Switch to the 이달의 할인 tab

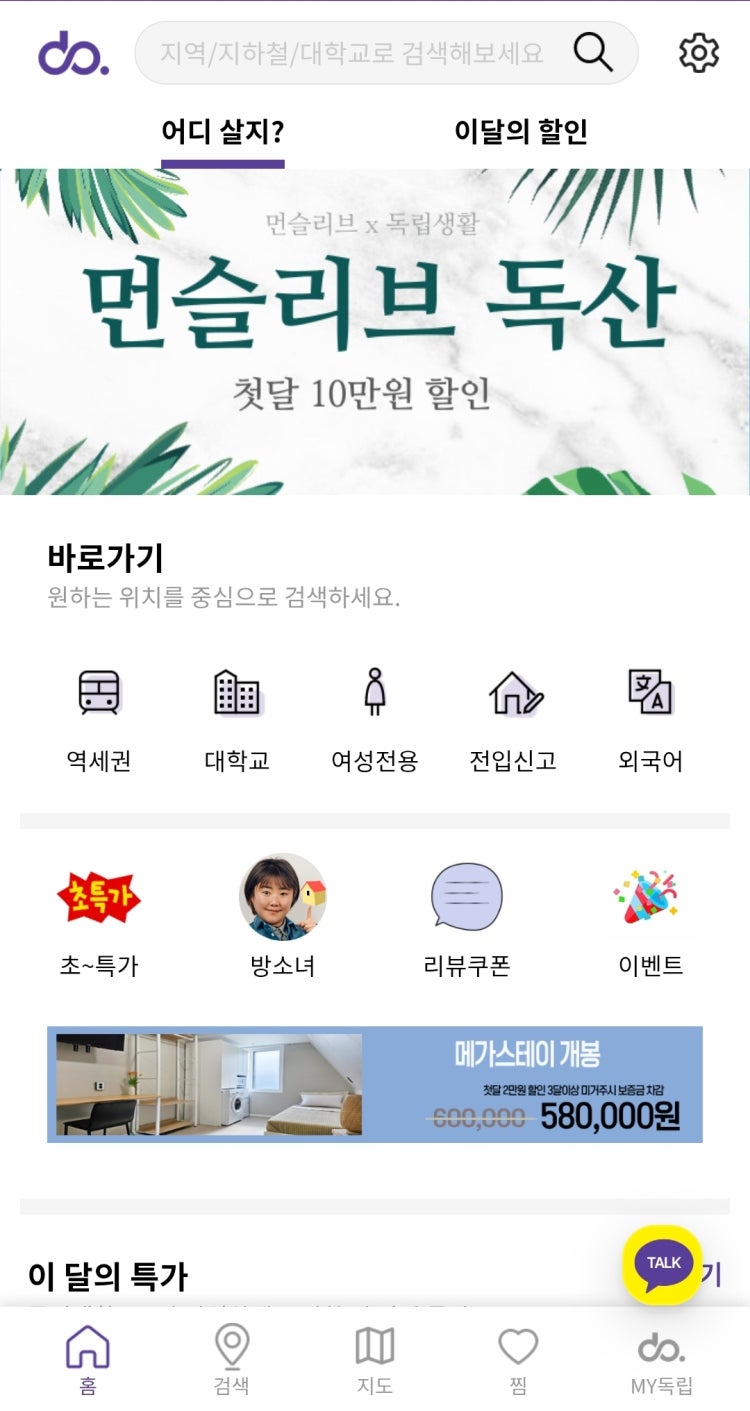pyautogui.click(x=520, y=132)
